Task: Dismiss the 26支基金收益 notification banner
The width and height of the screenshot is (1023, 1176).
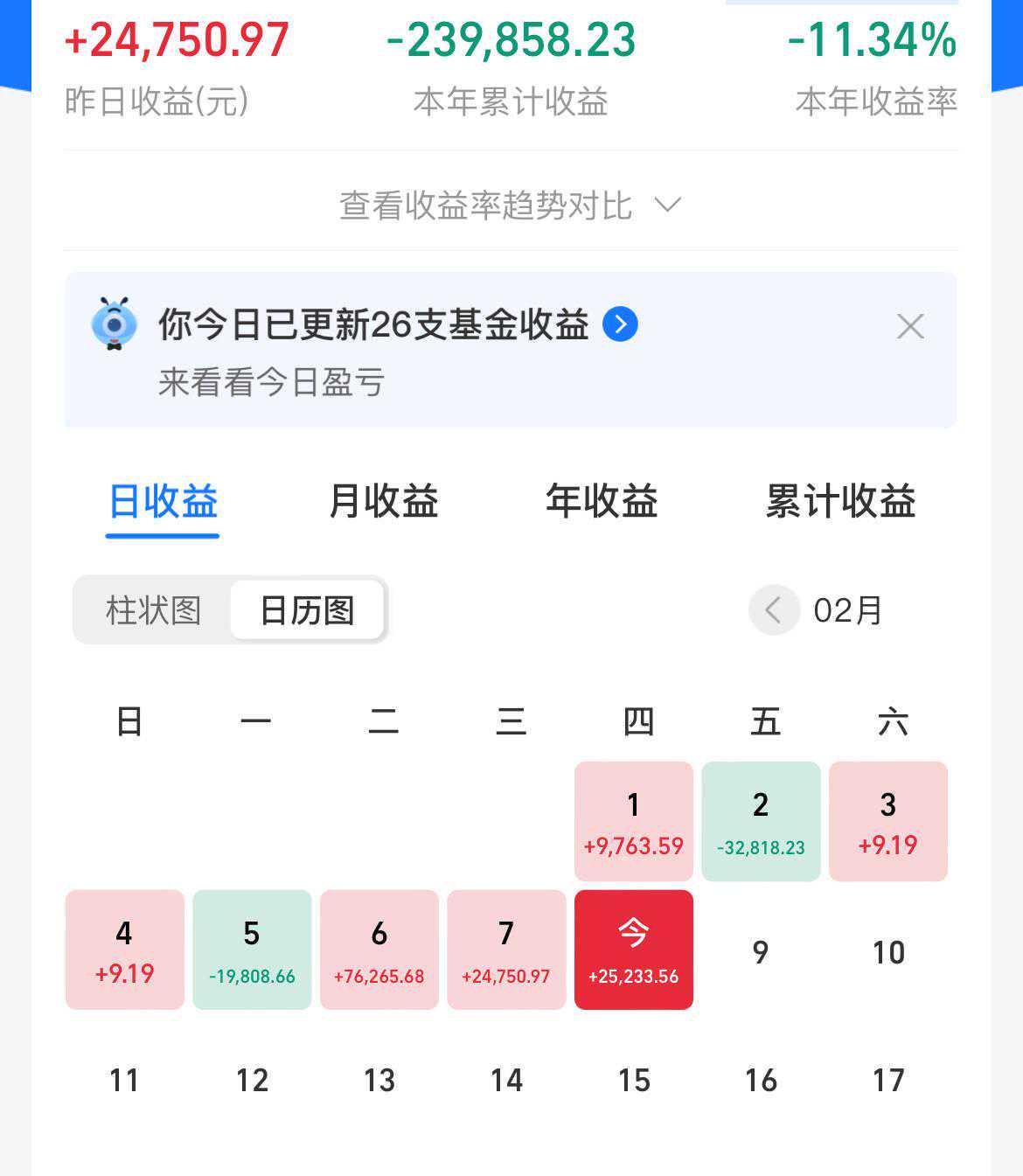Action: click(910, 325)
